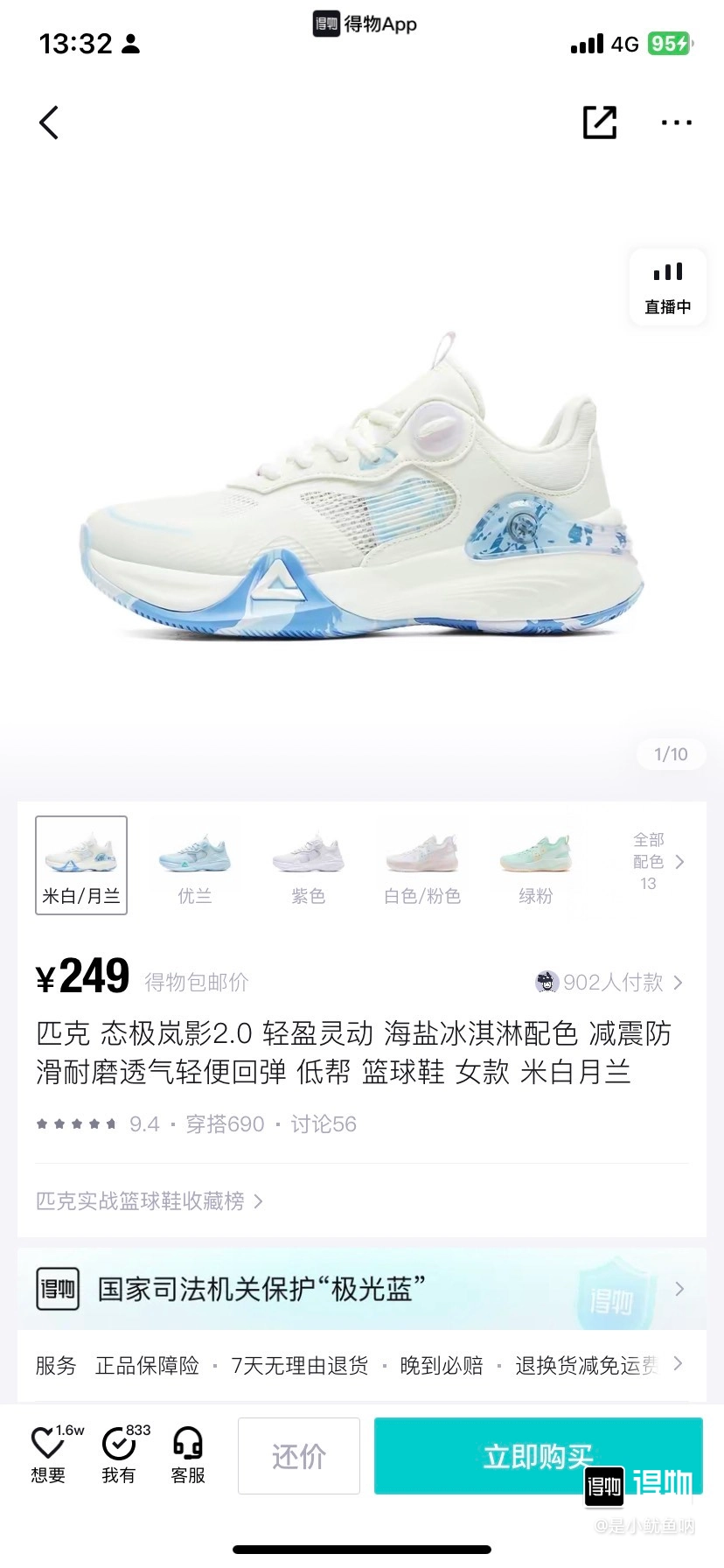This screenshot has height=1568, width=724.
Task: Open the 直播中 live stream
Action: point(667,287)
